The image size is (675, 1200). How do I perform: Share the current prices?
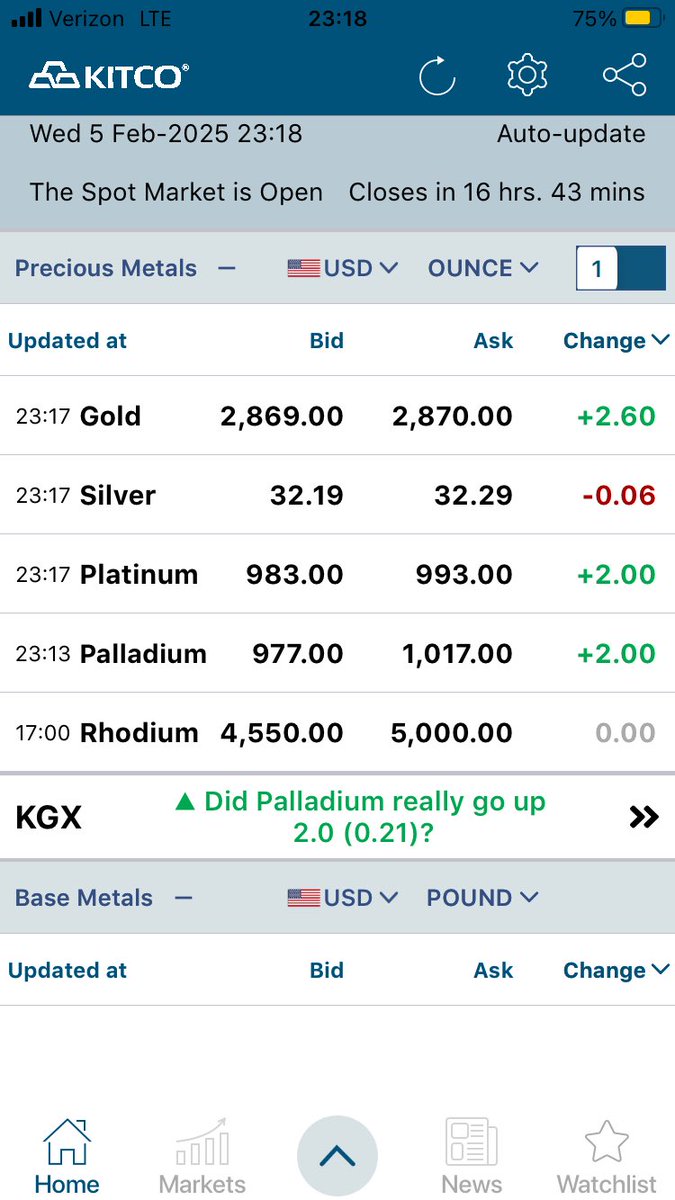[x=624, y=76]
